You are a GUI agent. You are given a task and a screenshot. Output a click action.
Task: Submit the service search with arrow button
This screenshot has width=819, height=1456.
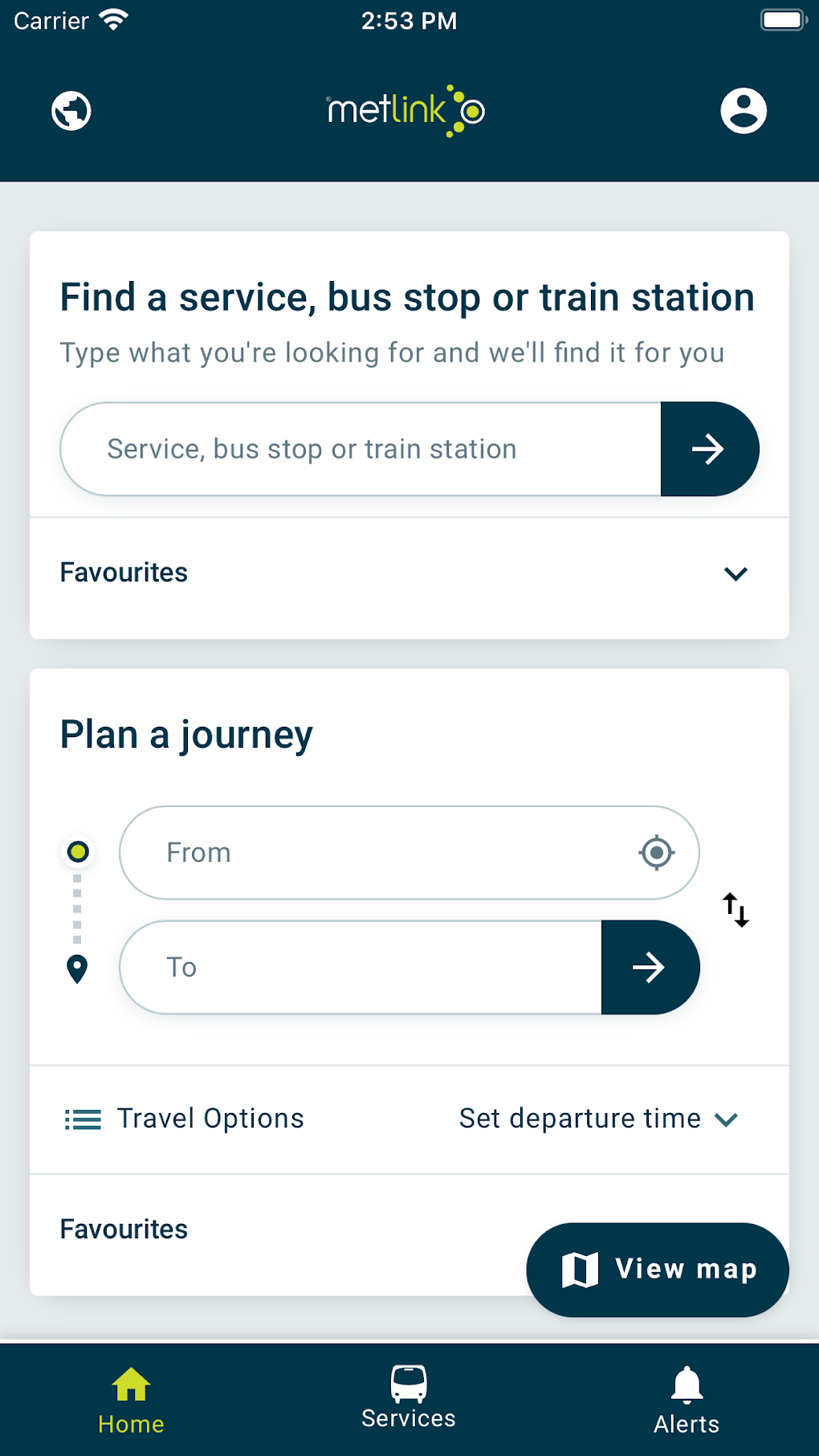[709, 449]
